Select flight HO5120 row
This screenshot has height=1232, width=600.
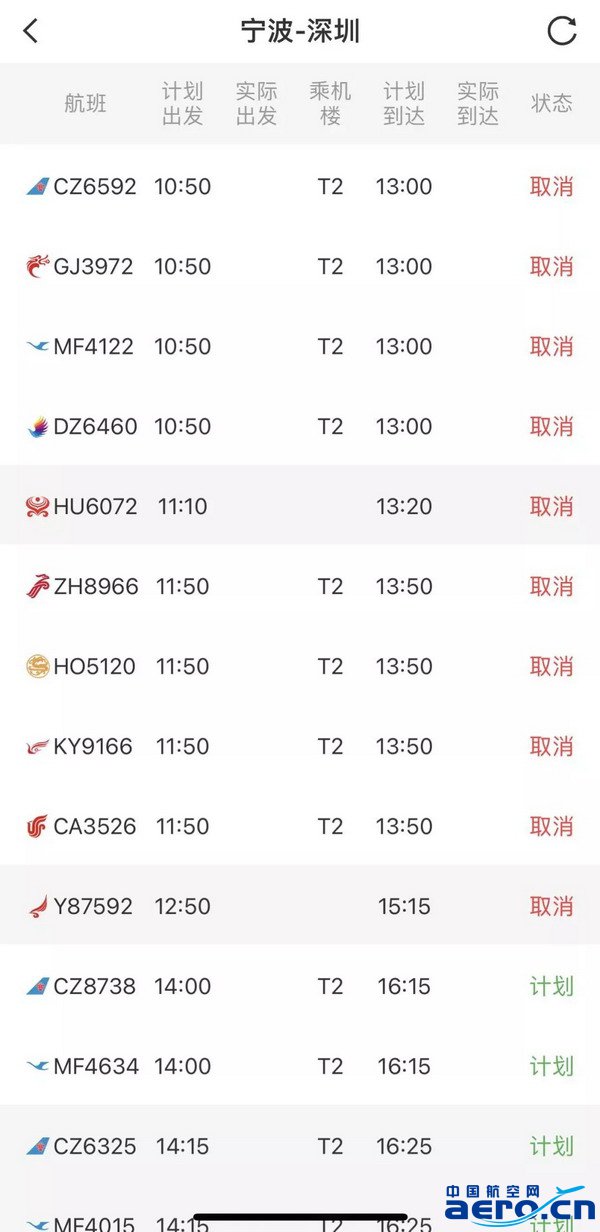pos(300,666)
